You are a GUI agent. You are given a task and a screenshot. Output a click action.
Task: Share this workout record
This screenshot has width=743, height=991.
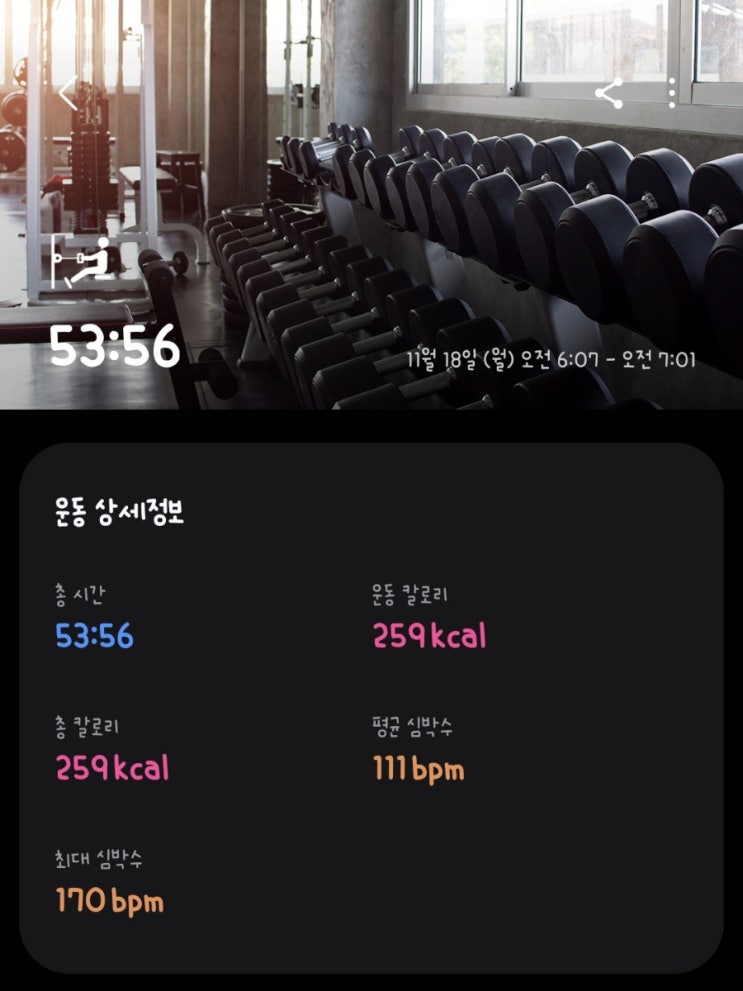[x=609, y=94]
